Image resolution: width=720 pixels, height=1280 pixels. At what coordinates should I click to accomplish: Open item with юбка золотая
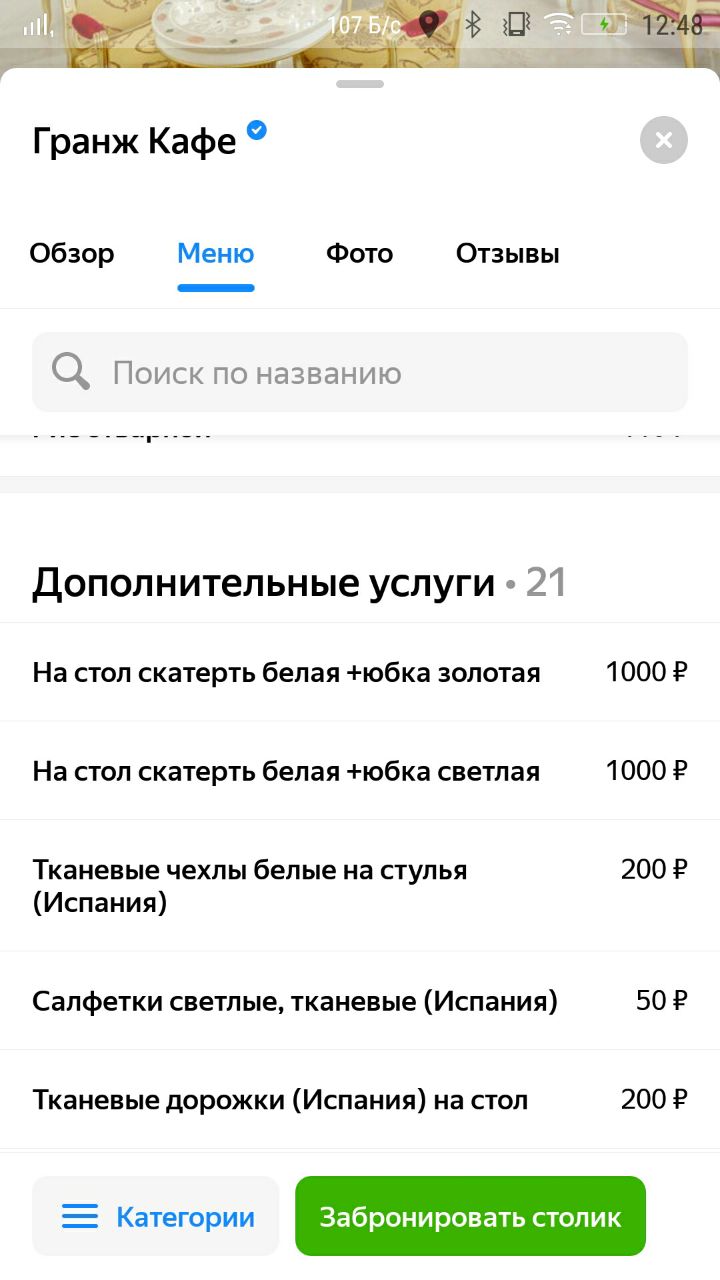coord(360,672)
